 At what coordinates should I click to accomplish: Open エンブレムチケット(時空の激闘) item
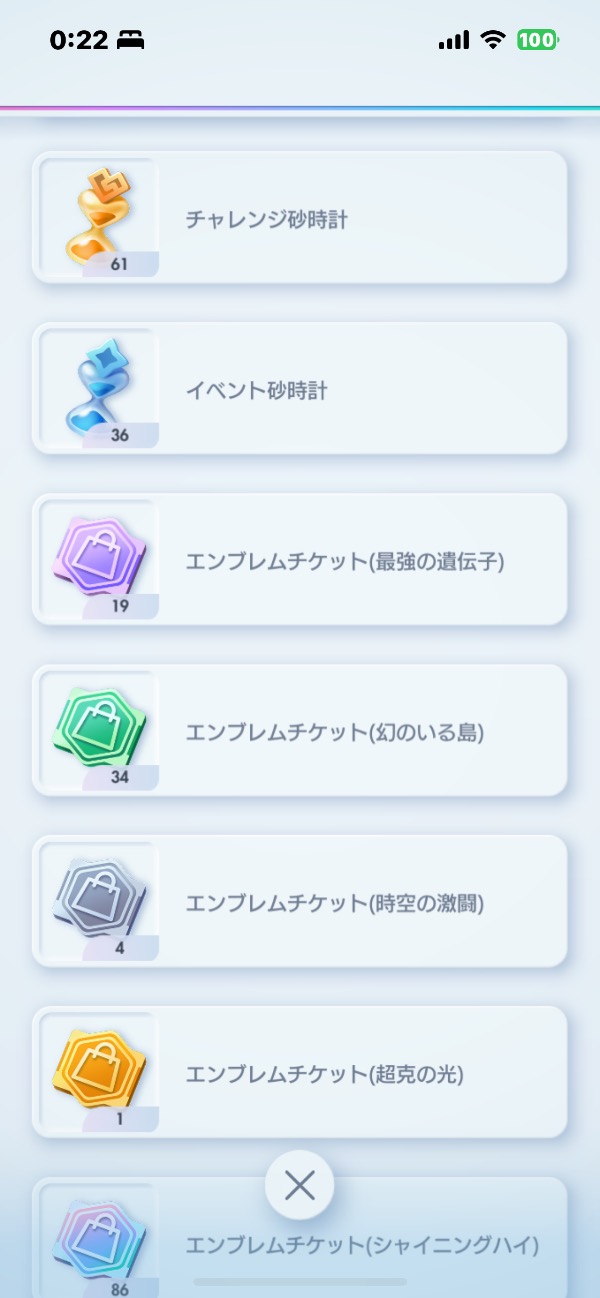300,902
